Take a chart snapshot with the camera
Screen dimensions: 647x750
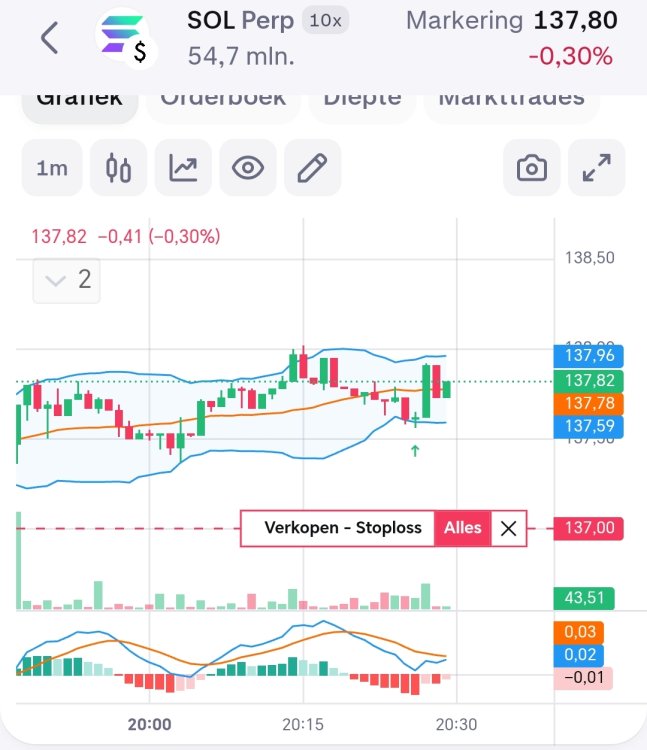531,168
